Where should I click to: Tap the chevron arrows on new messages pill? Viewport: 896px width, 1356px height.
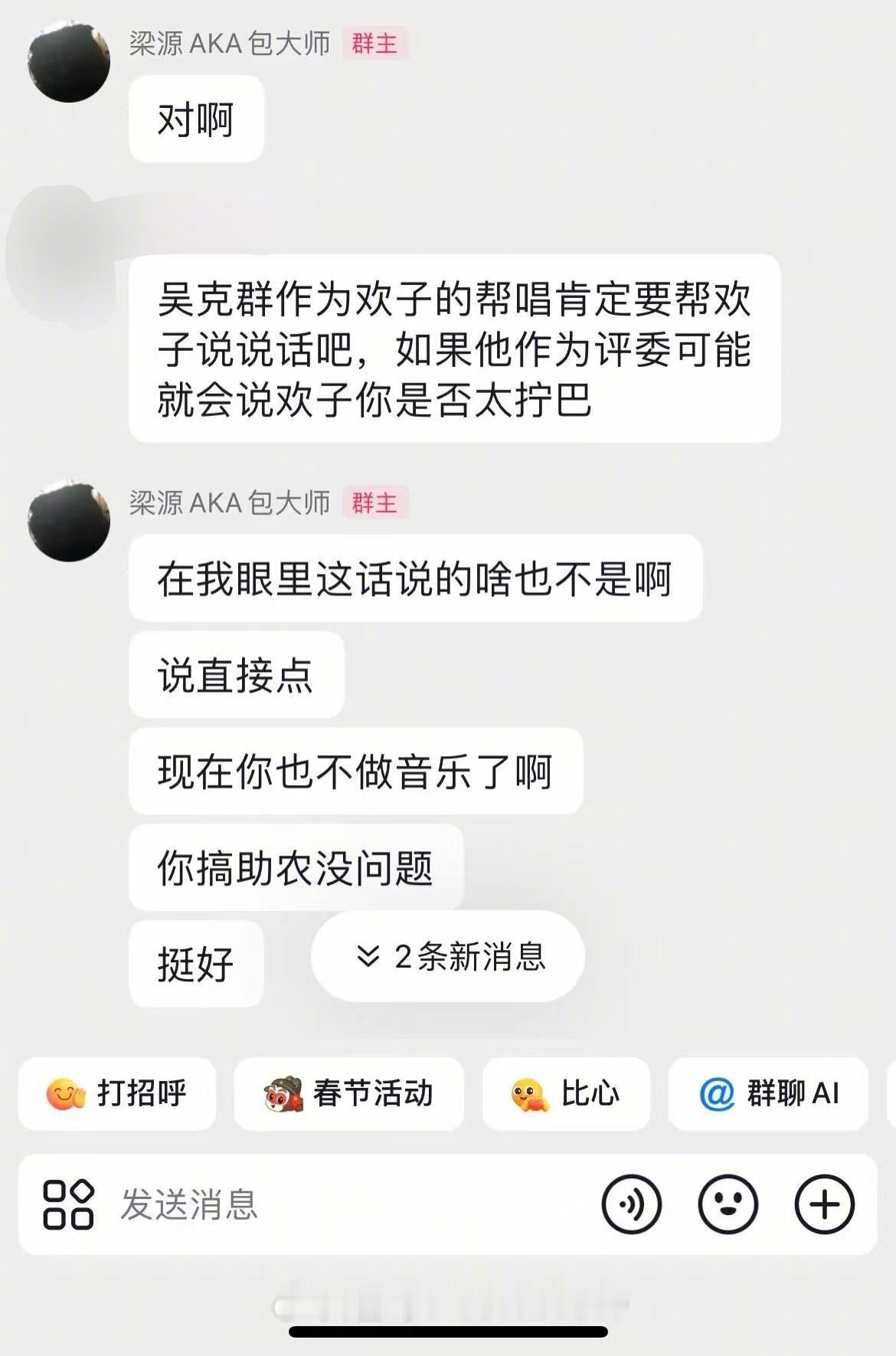pos(368,956)
